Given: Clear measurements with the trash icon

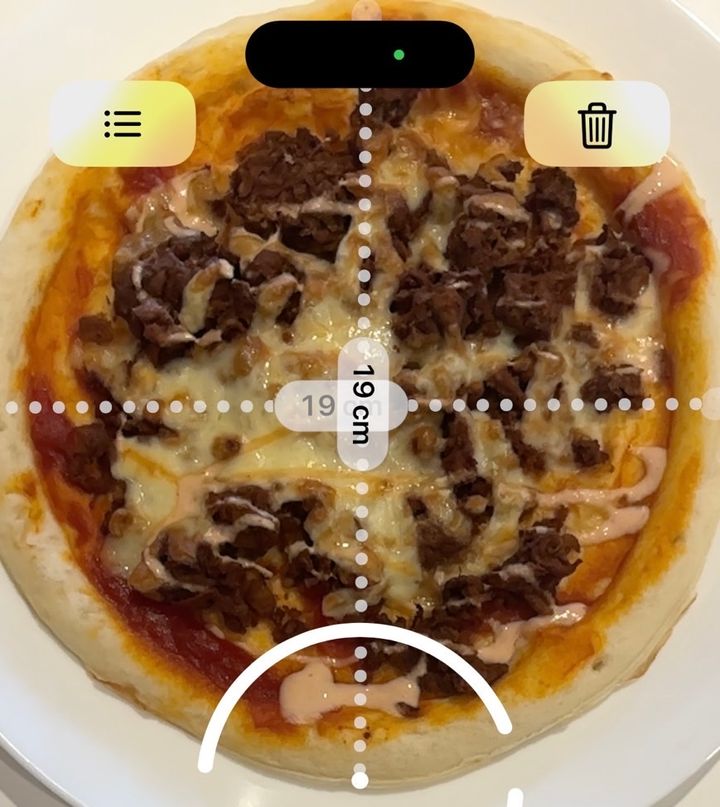Looking at the screenshot, I should click(597, 124).
